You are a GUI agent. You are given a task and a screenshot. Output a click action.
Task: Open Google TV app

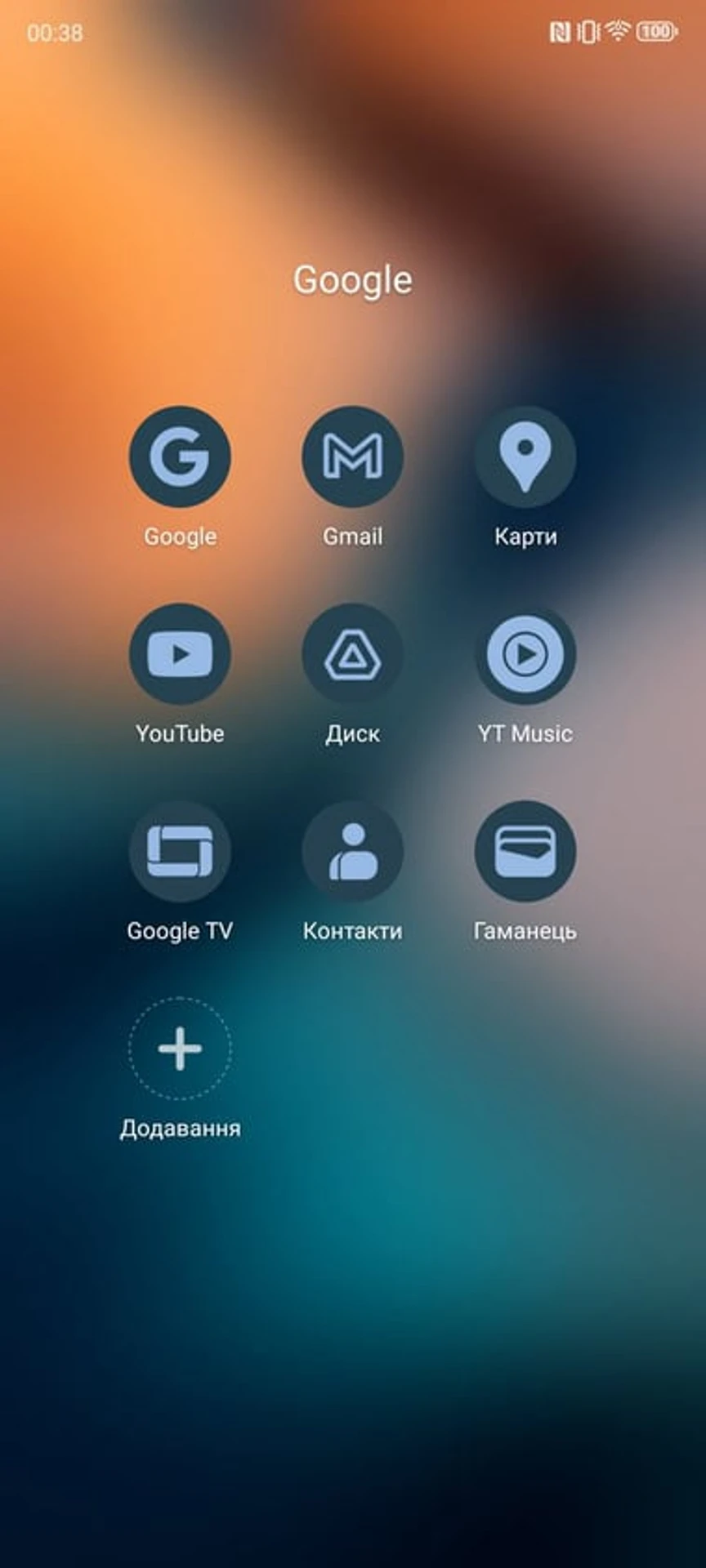pos(180,852)
